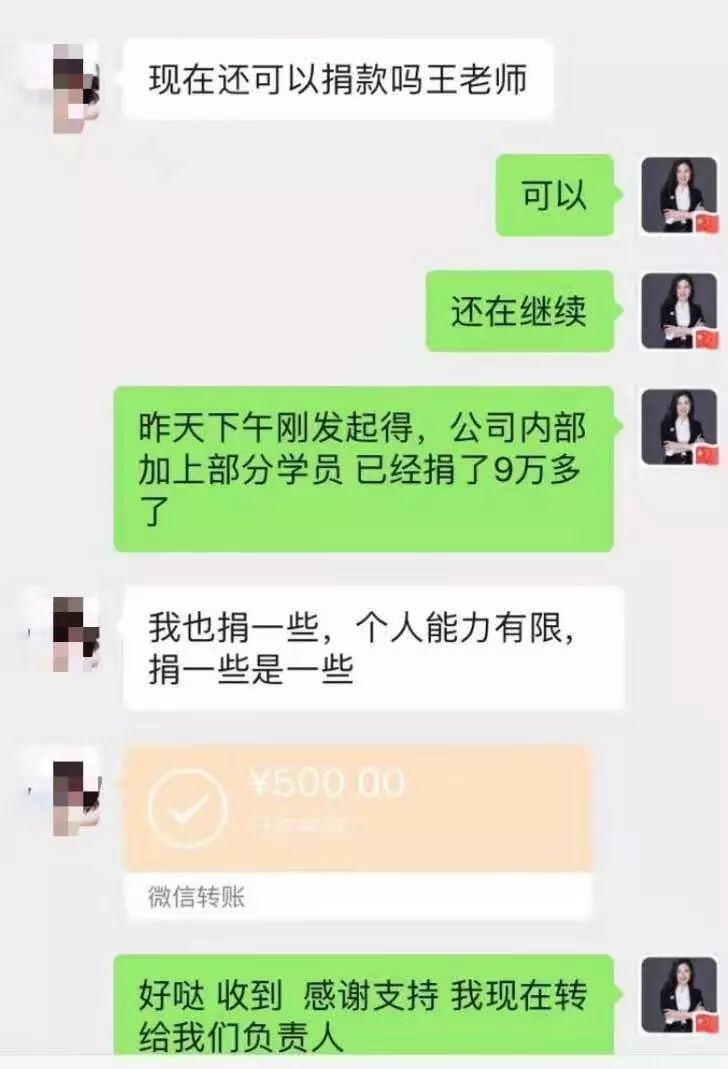Tap the teacher's avatar beside the 可以 message
Screen dimensions: 728x1069
679,195
